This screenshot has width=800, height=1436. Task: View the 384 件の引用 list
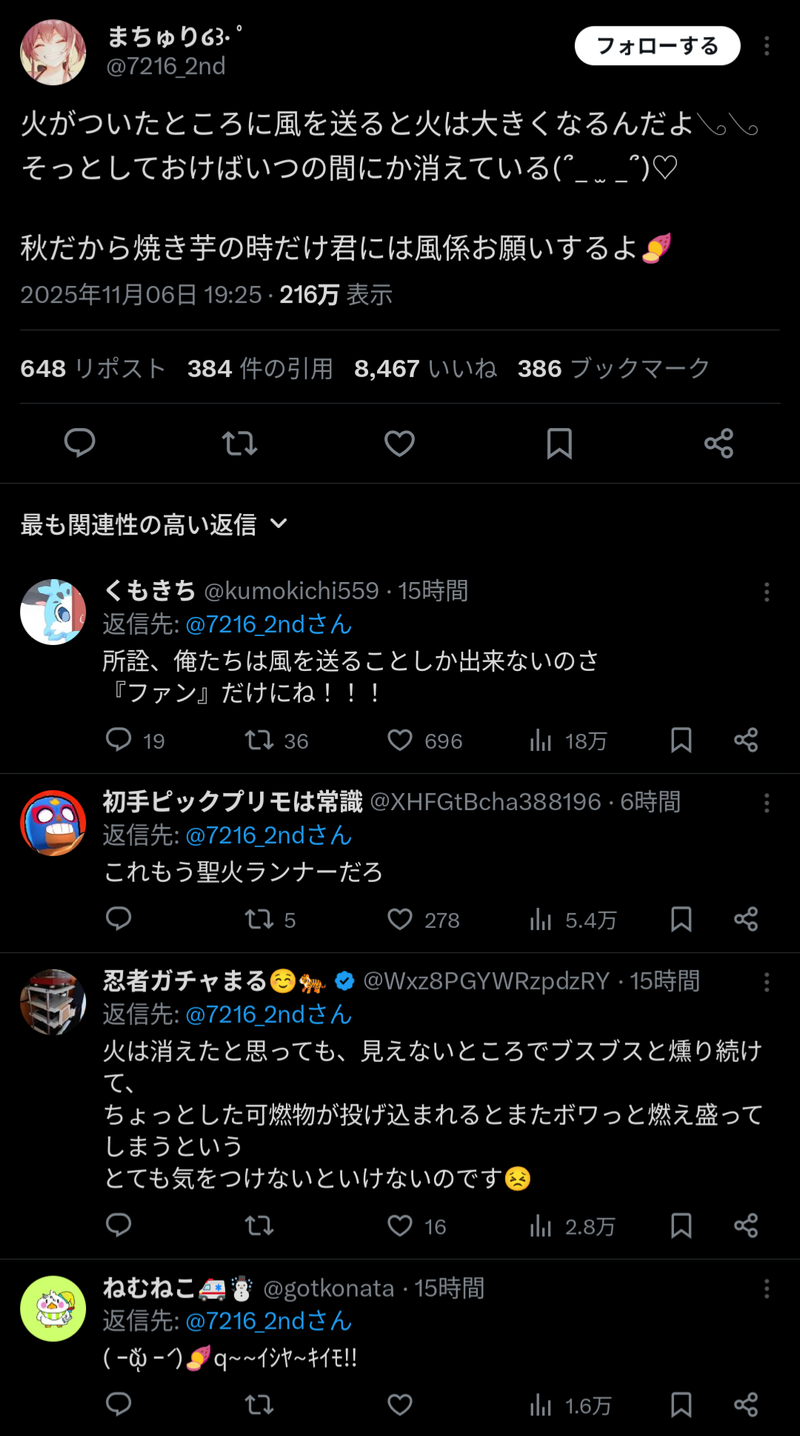click(x=260, y=368)
